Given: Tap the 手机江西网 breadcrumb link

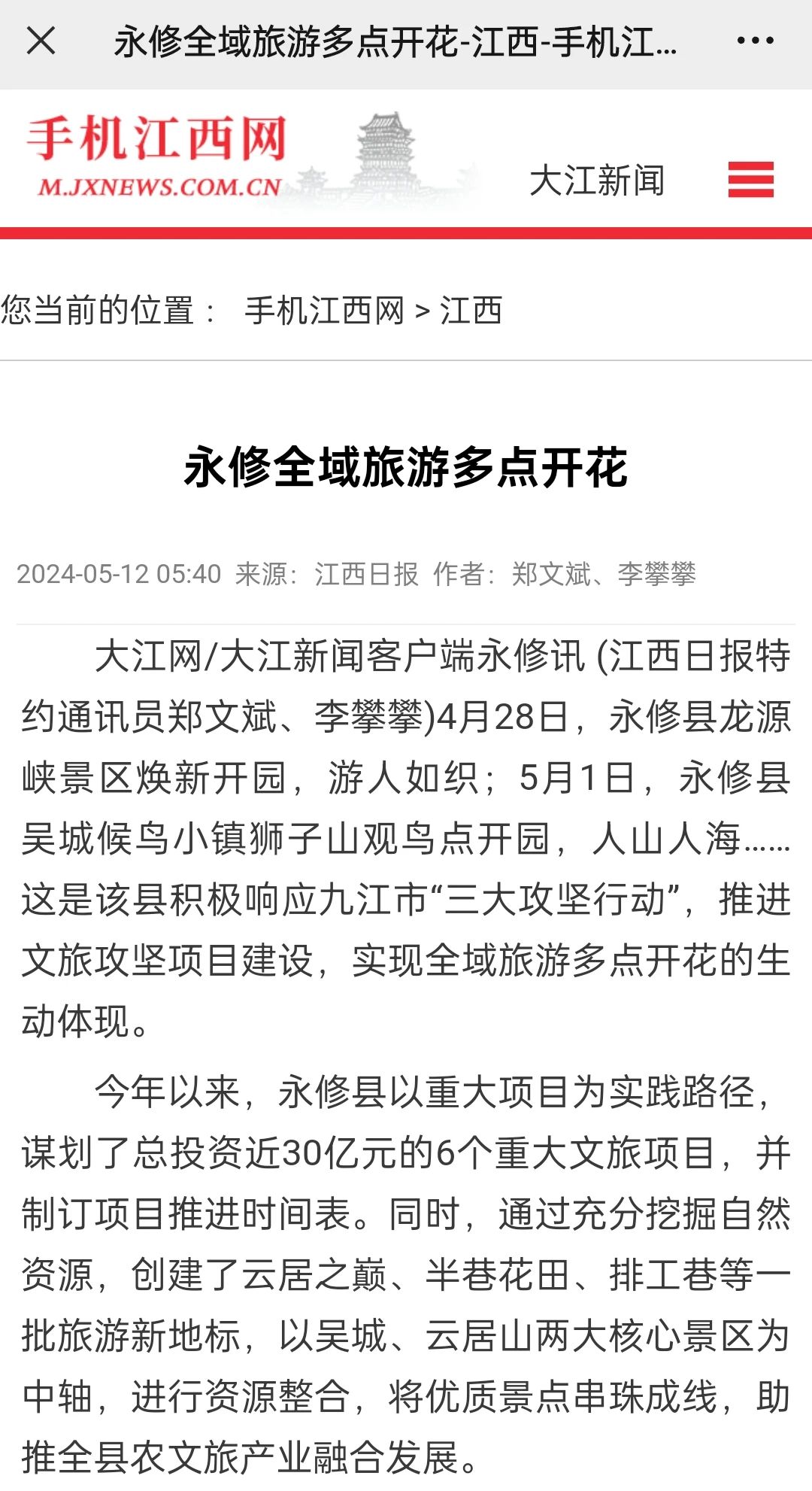Looking at the screenshot, I should tap(324, 311).
